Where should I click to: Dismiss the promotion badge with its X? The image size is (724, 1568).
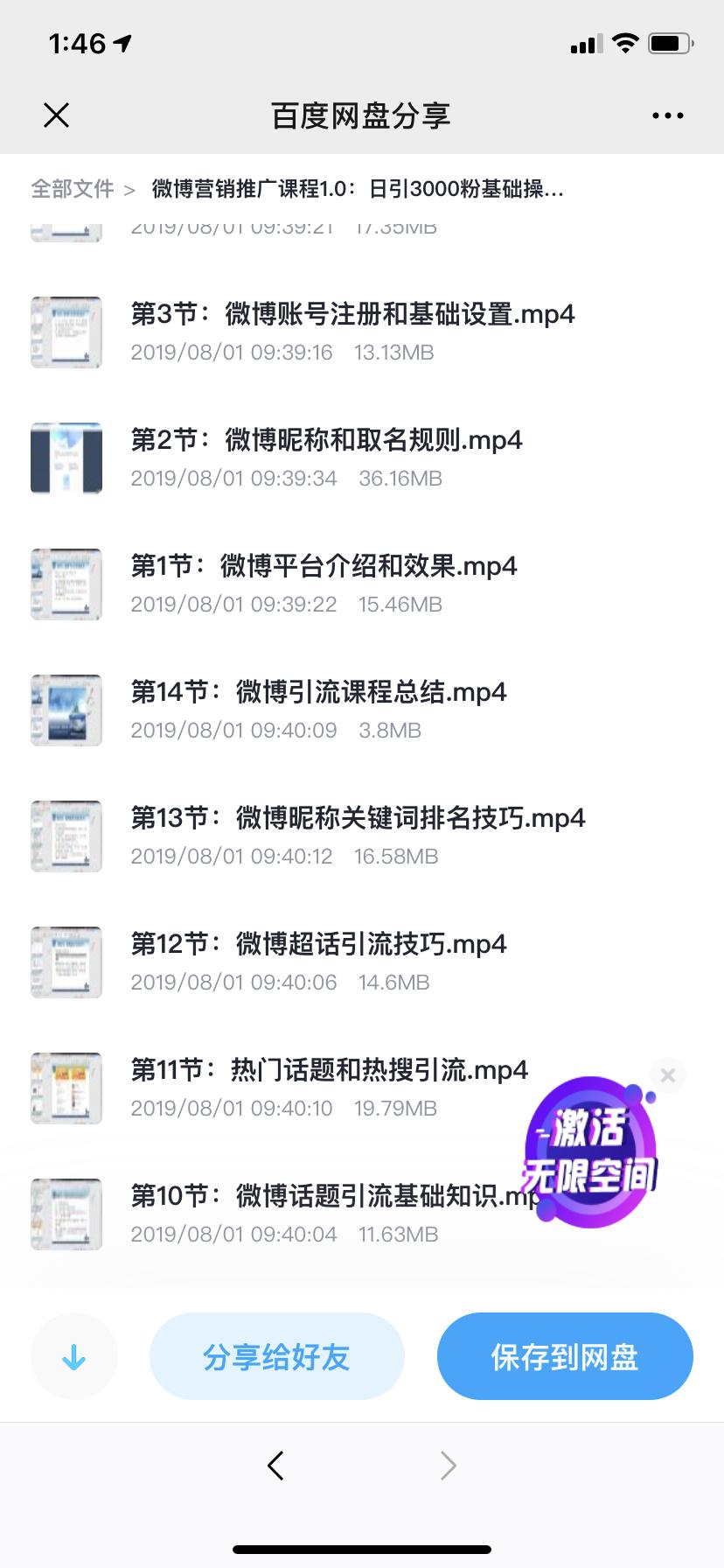[667, 1074]
